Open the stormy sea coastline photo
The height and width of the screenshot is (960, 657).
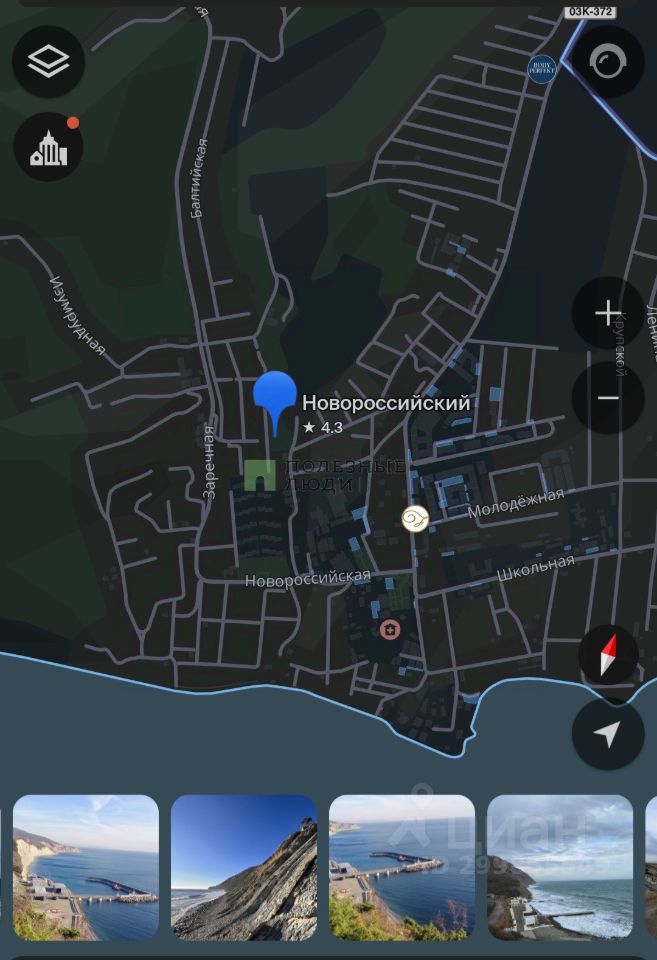560,867
